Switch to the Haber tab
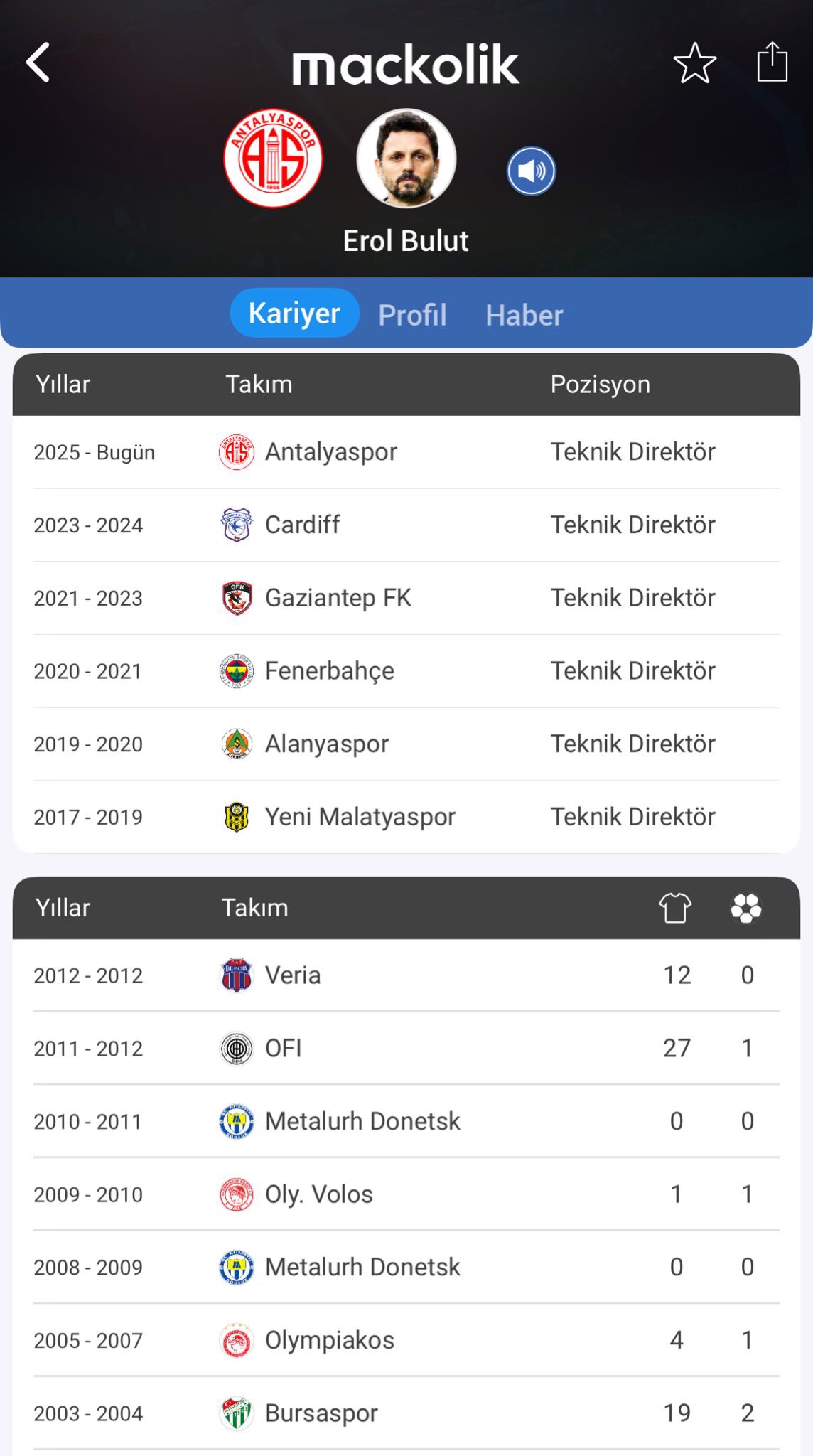The width and height of the screenshot is (813, 1456). click(x=524, y=315)
